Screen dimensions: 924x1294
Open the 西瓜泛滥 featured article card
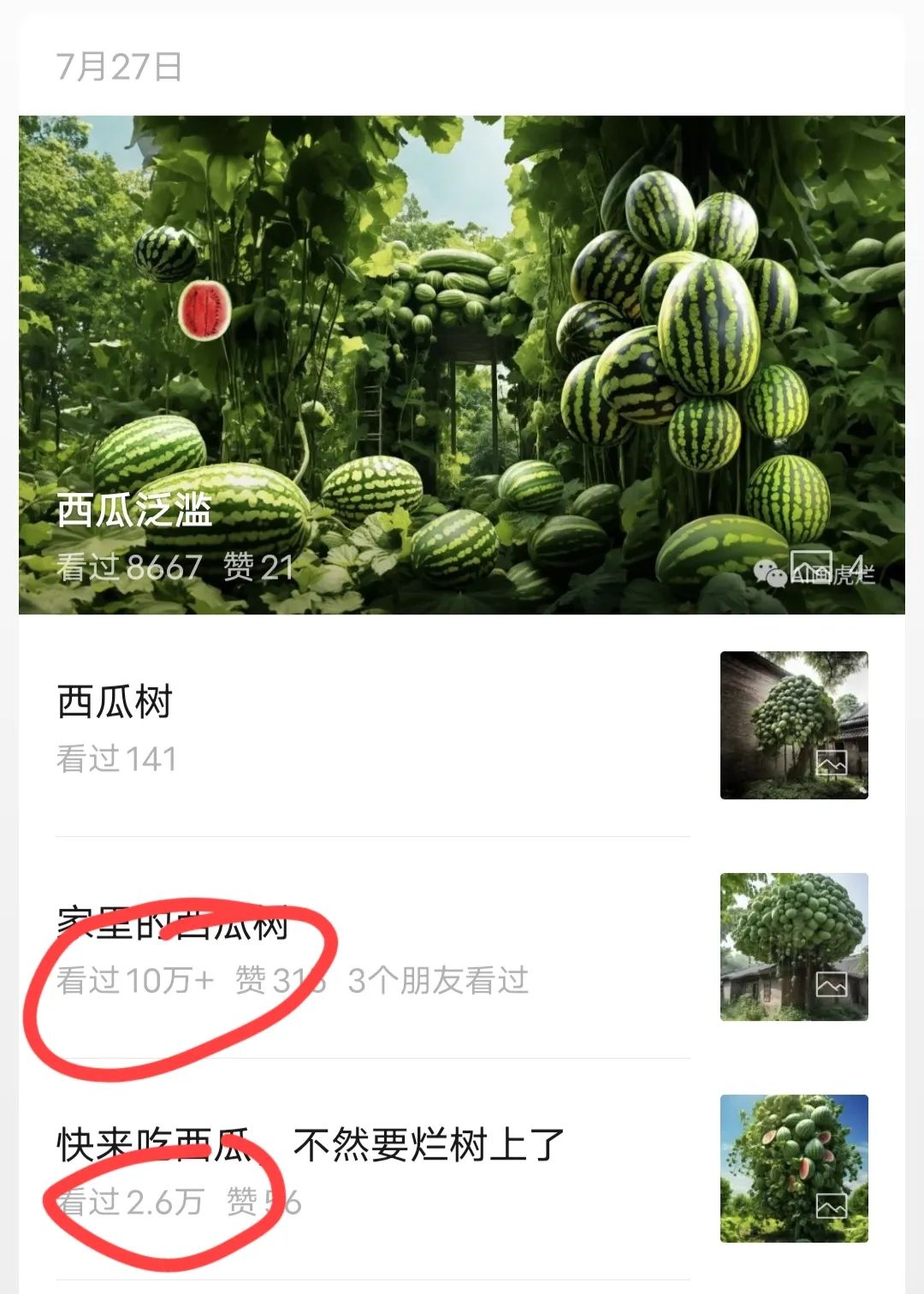[462, 365]
